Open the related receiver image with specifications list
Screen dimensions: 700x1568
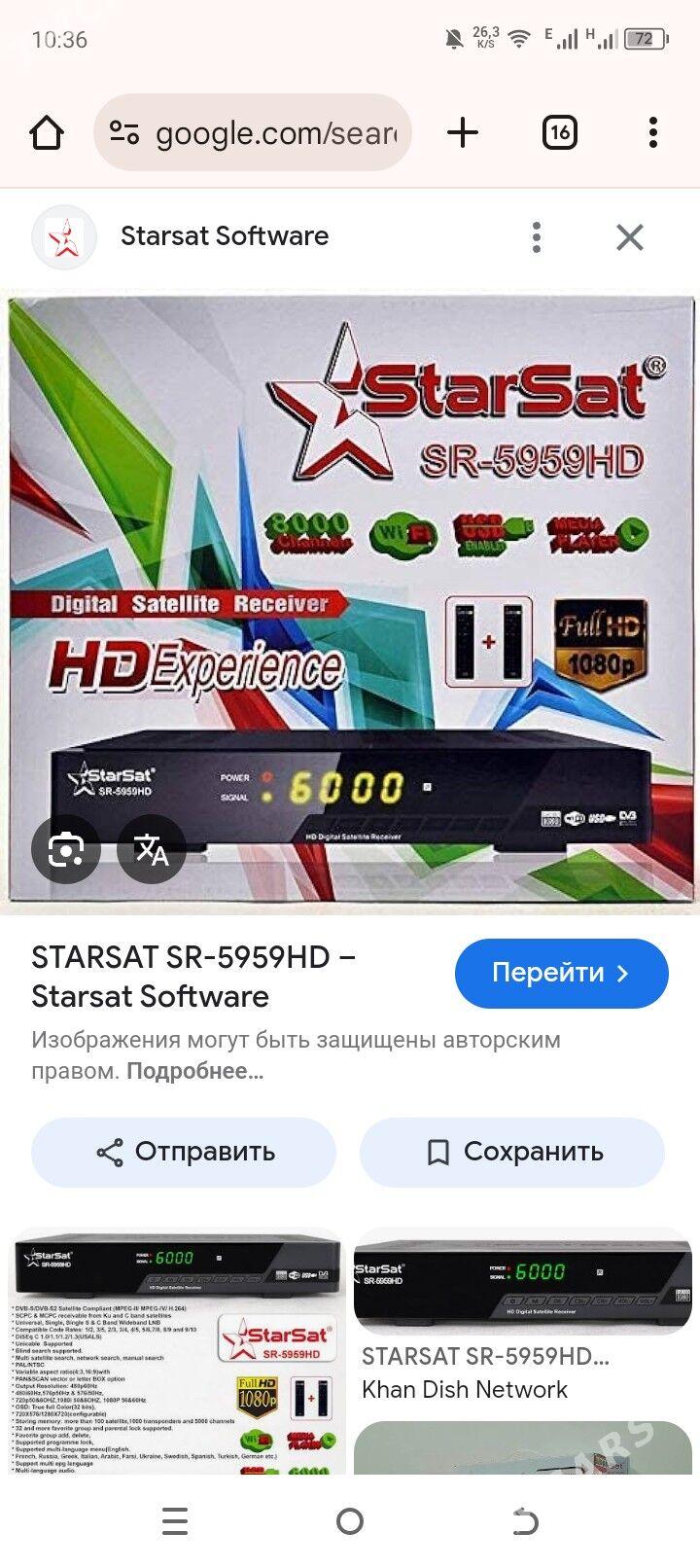point(176,1352)
